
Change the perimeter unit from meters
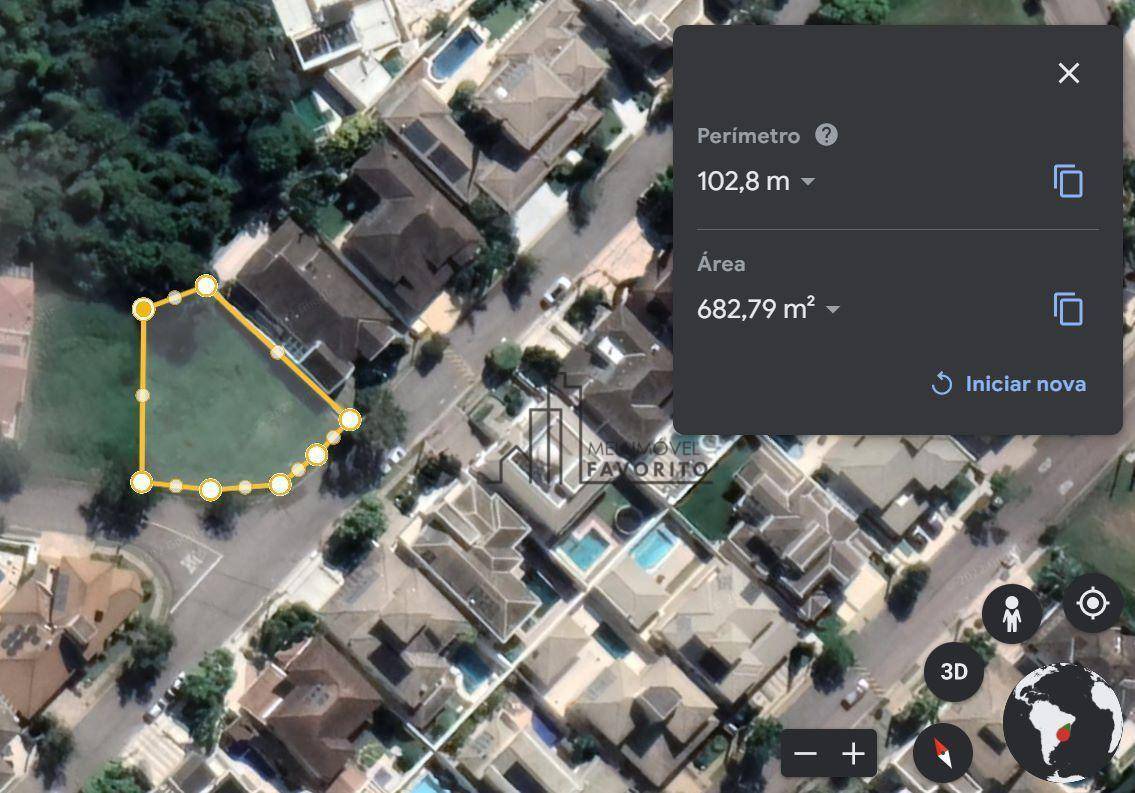pyautogui.click(x=808, y=182)
